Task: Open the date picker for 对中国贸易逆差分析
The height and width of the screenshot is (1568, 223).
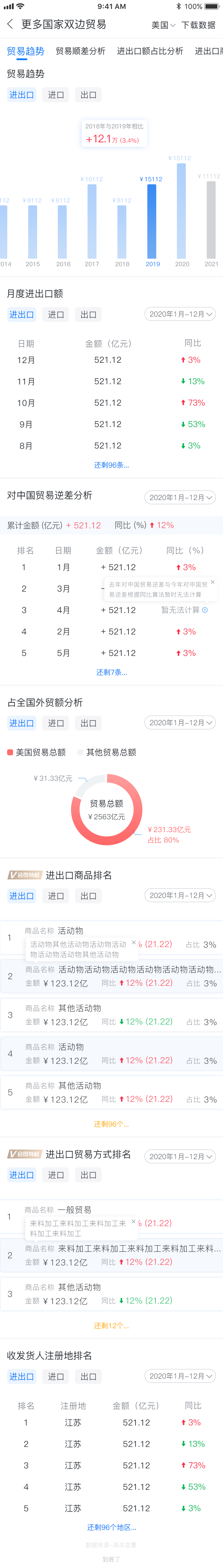Action: 180,497
